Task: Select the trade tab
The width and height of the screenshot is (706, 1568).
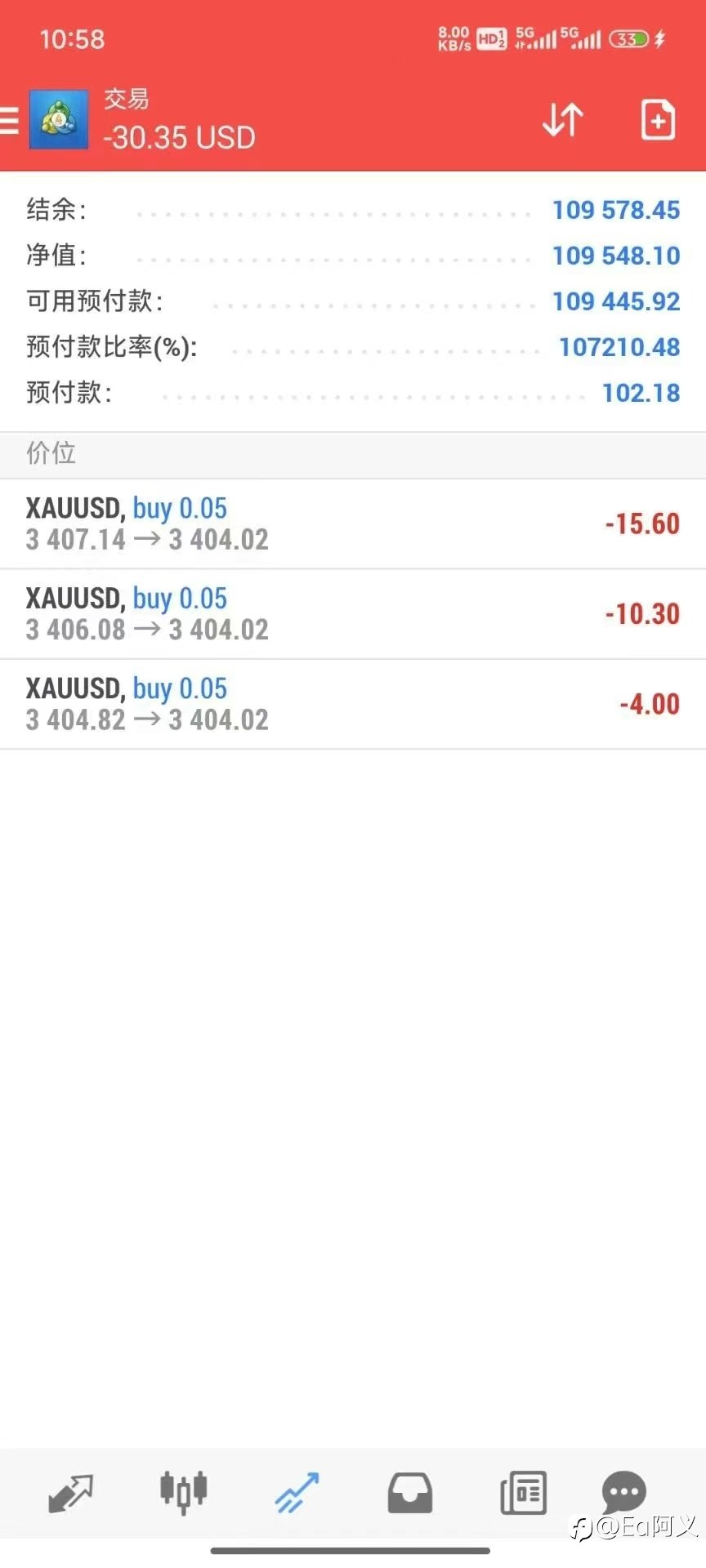Action: [297, 1493]
